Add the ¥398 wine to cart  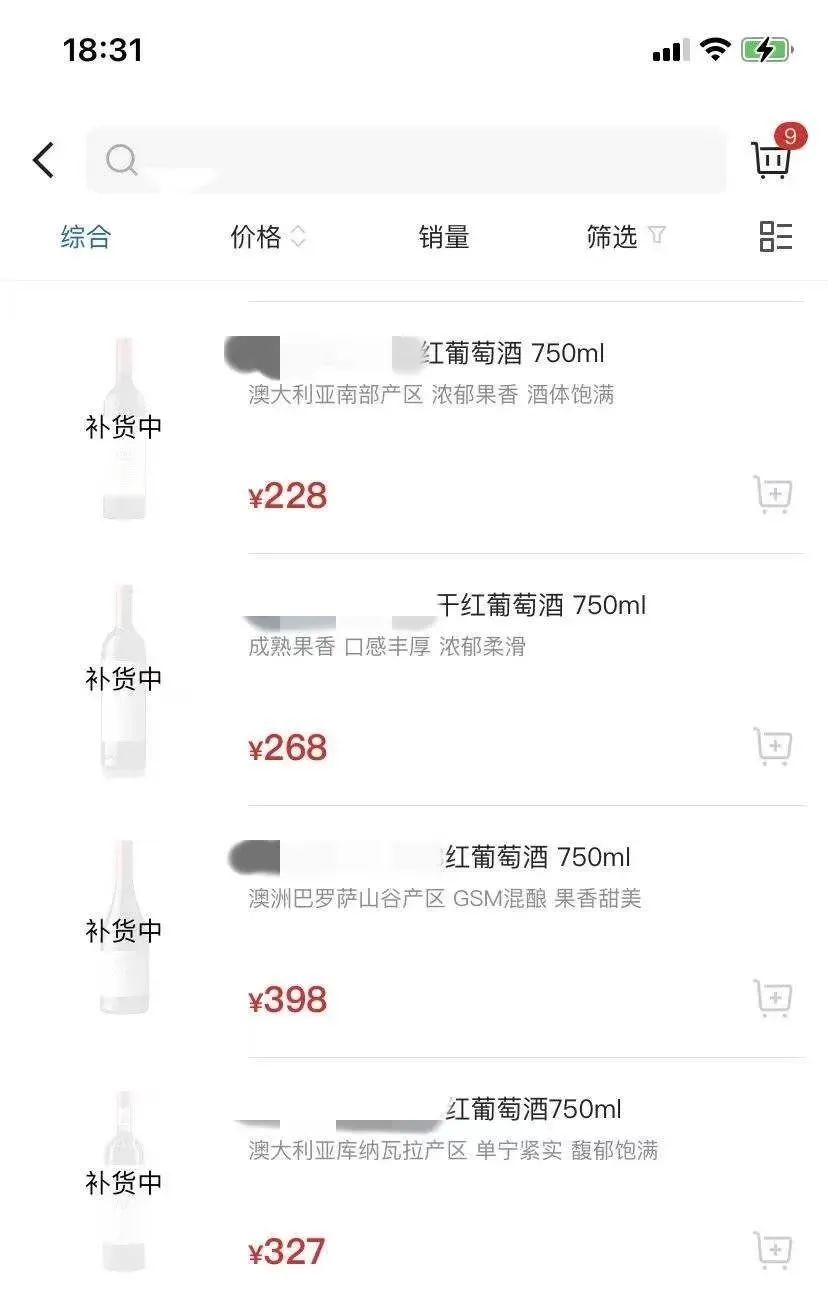click(772, 999)
